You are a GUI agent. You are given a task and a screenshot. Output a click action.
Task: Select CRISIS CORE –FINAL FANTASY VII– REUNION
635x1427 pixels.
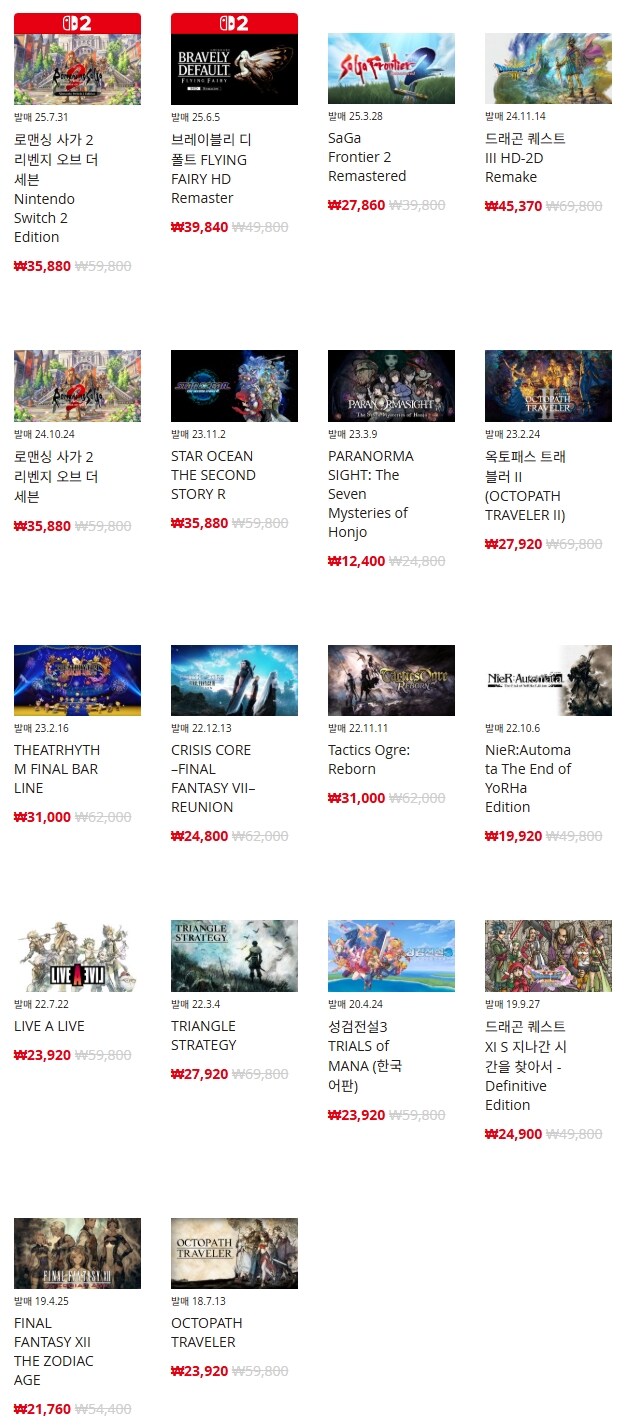(x=234, y=680)
